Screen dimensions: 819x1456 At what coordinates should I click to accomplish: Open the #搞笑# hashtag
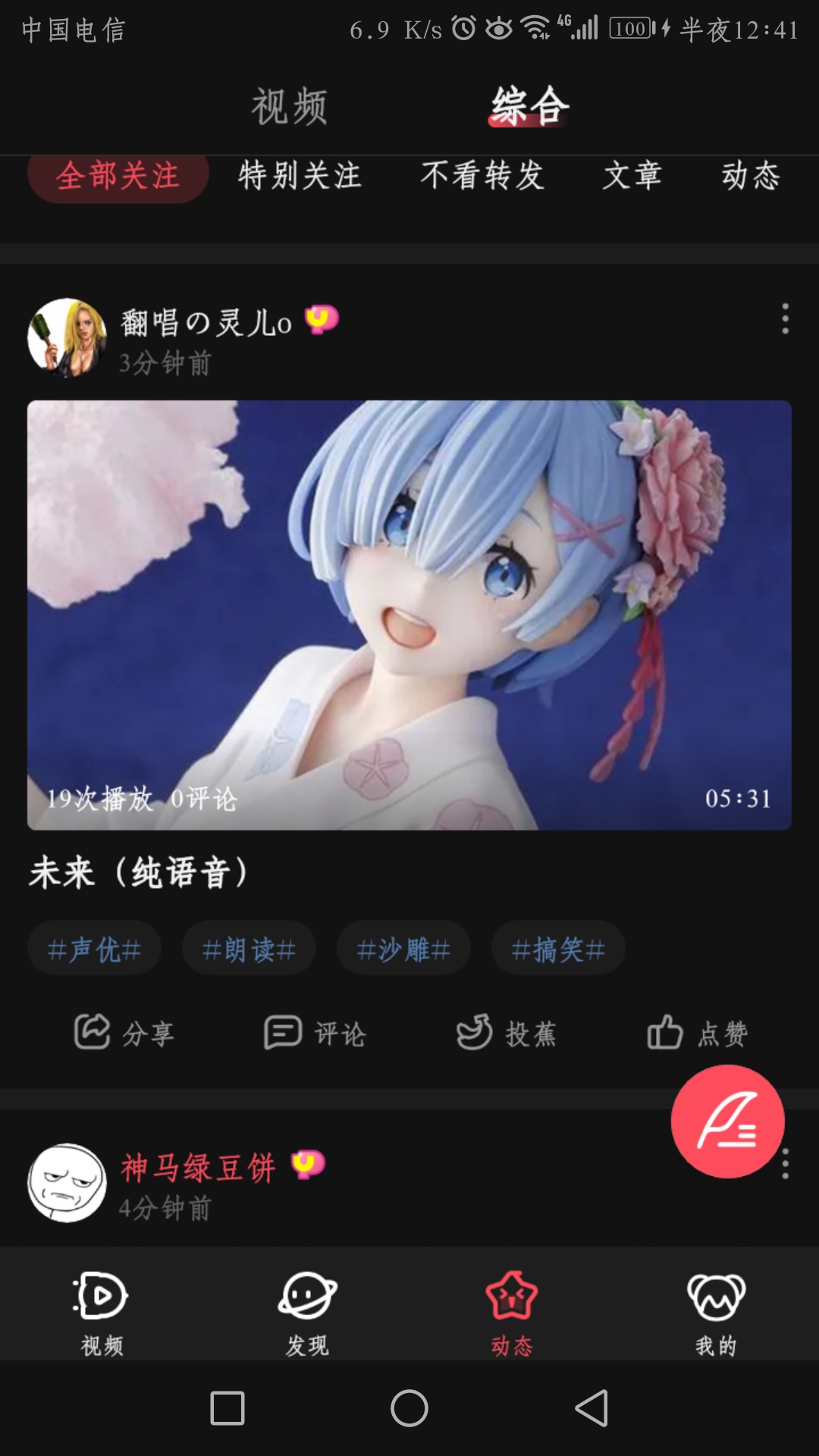(558, 949)
